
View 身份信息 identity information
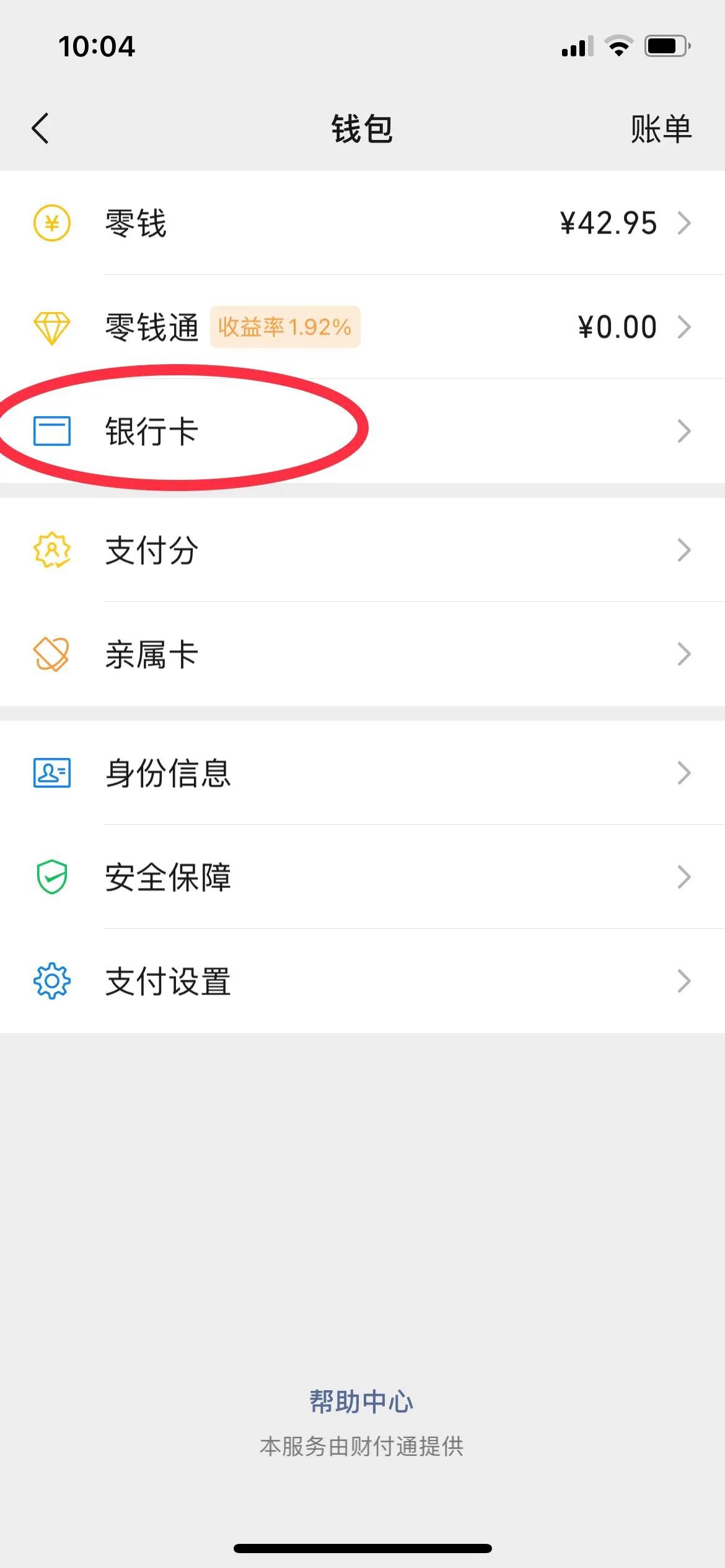pos(362,773)
